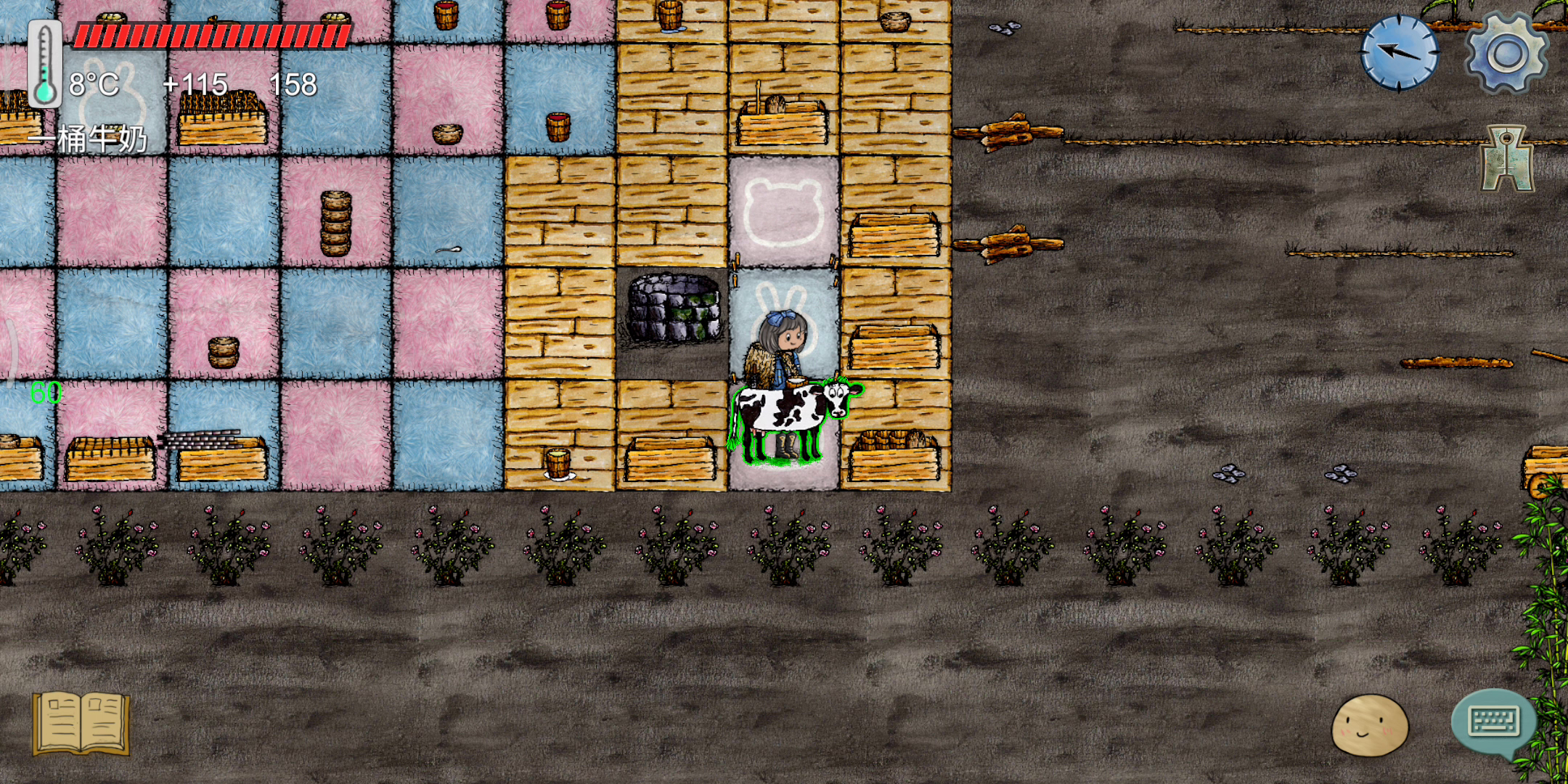Viewport: 1568px width, 784px height.
Task: Open the chat keyboard bubble
Action: (x=1494, y=722)
